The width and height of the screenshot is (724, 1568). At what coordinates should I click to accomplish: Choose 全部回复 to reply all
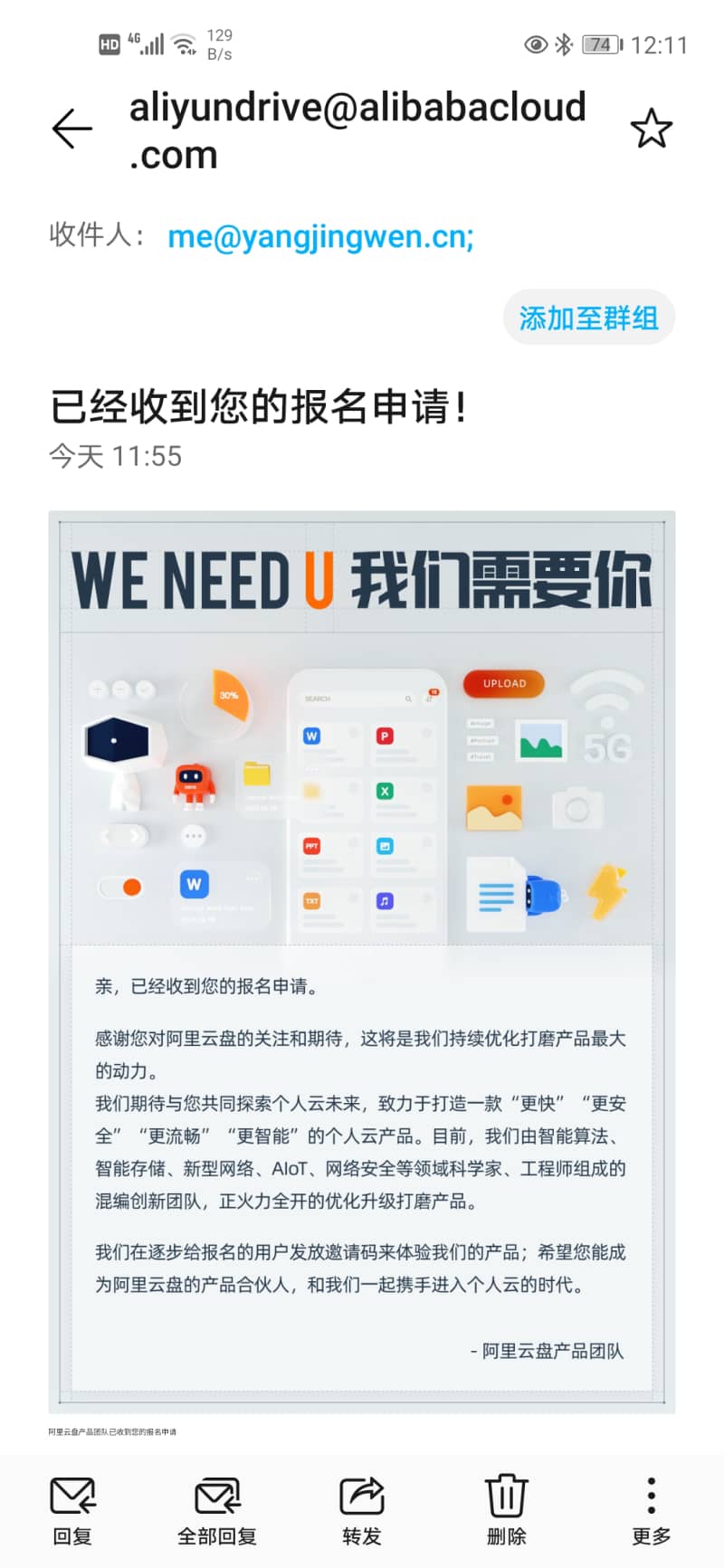(217, 1509)
